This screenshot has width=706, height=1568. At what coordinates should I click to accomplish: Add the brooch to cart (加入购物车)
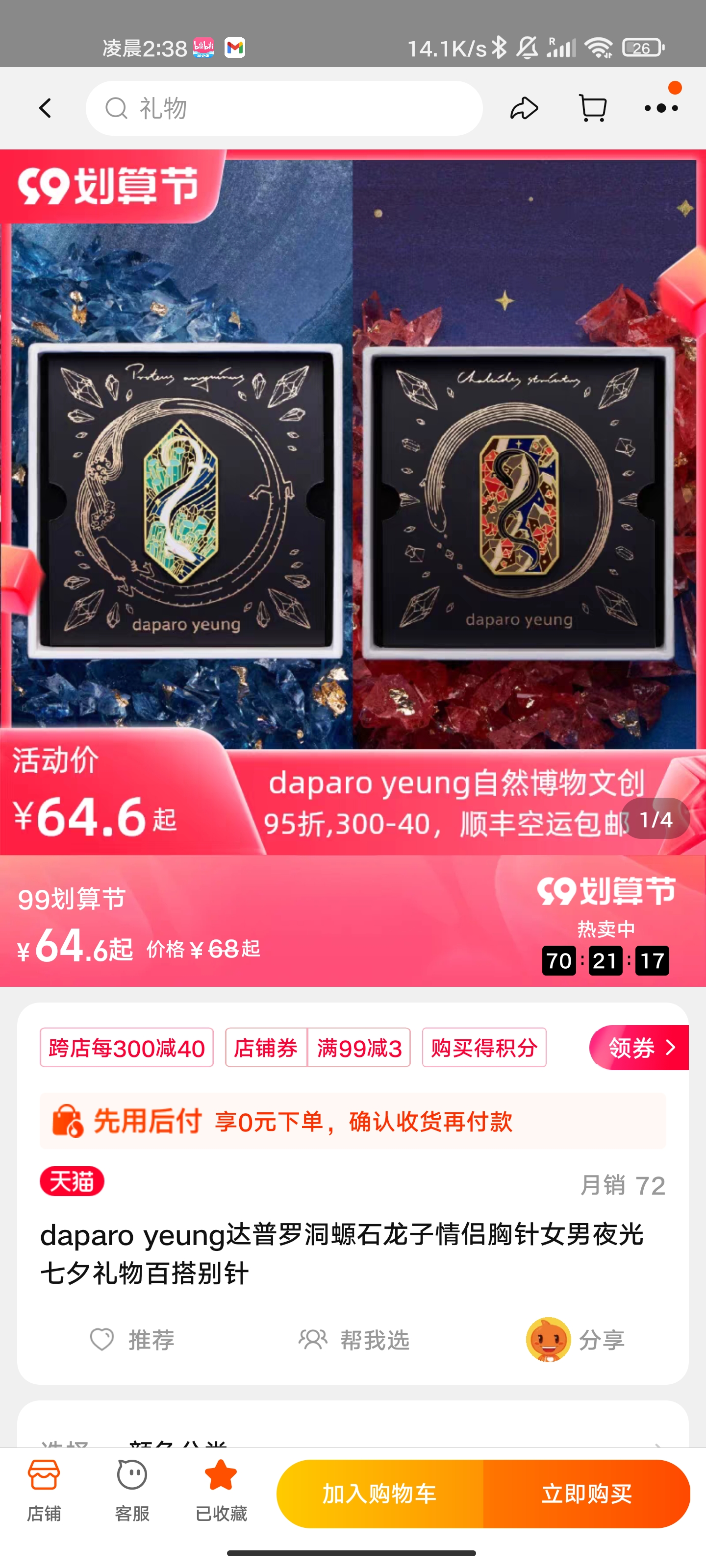(379, 1494)
